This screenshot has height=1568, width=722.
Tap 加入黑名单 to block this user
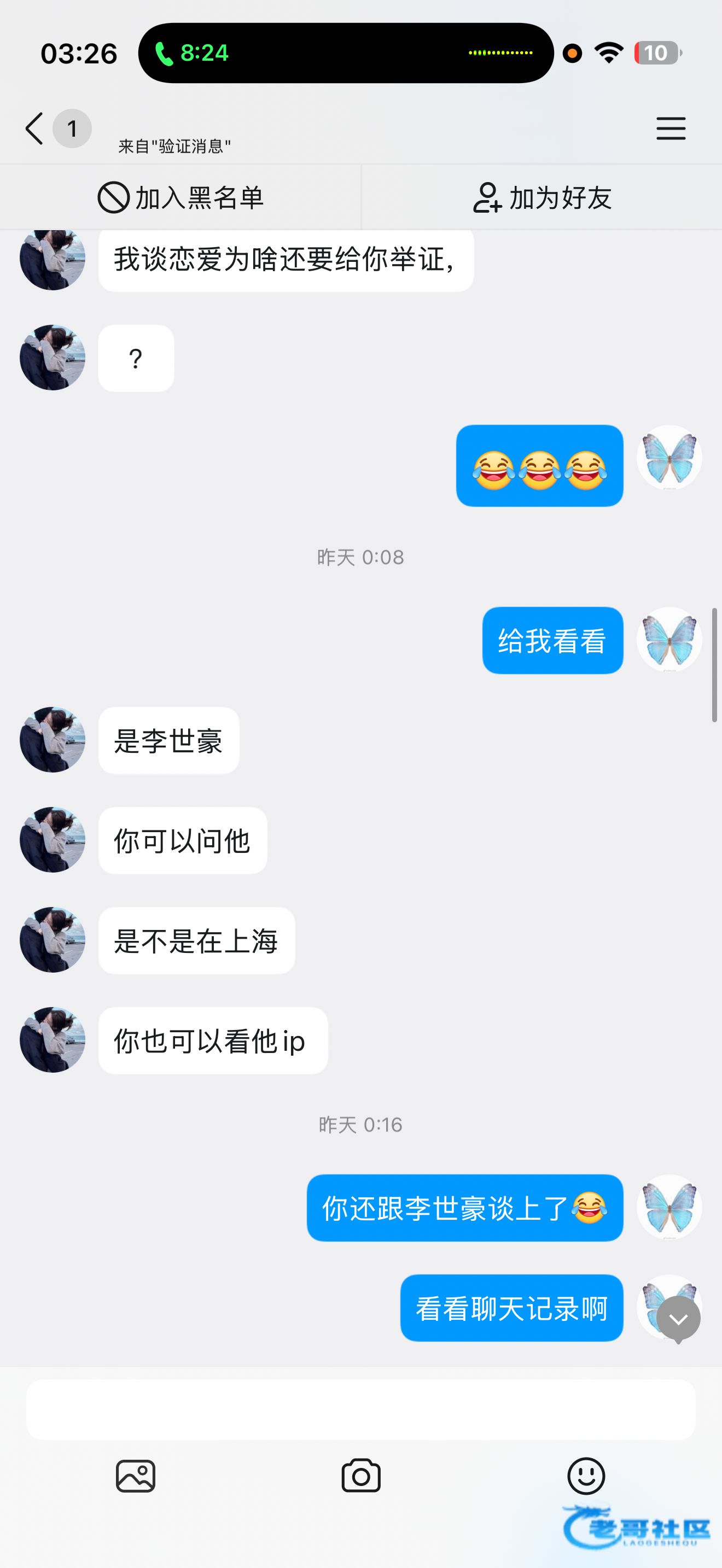click(181, 197)
